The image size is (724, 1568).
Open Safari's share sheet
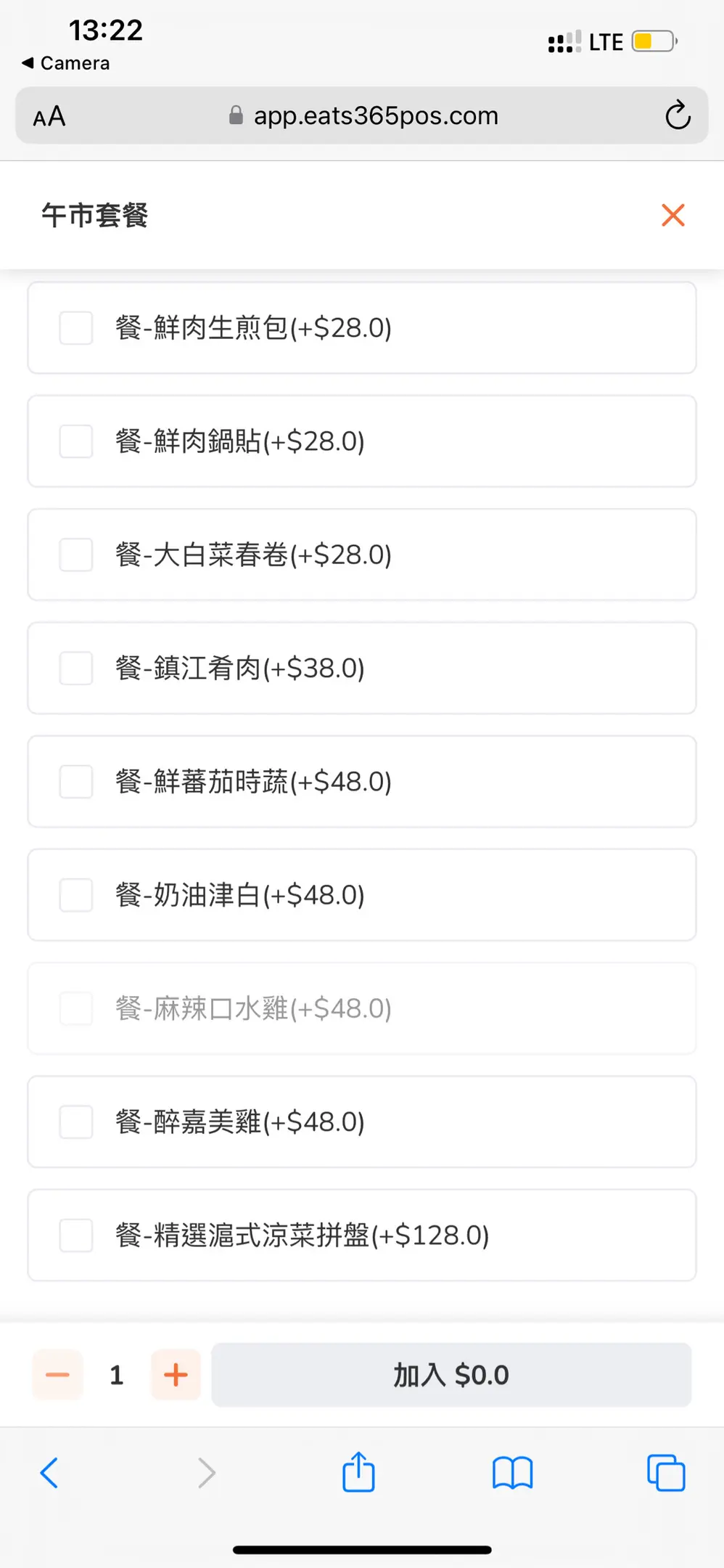click(x=358, y=1471)
